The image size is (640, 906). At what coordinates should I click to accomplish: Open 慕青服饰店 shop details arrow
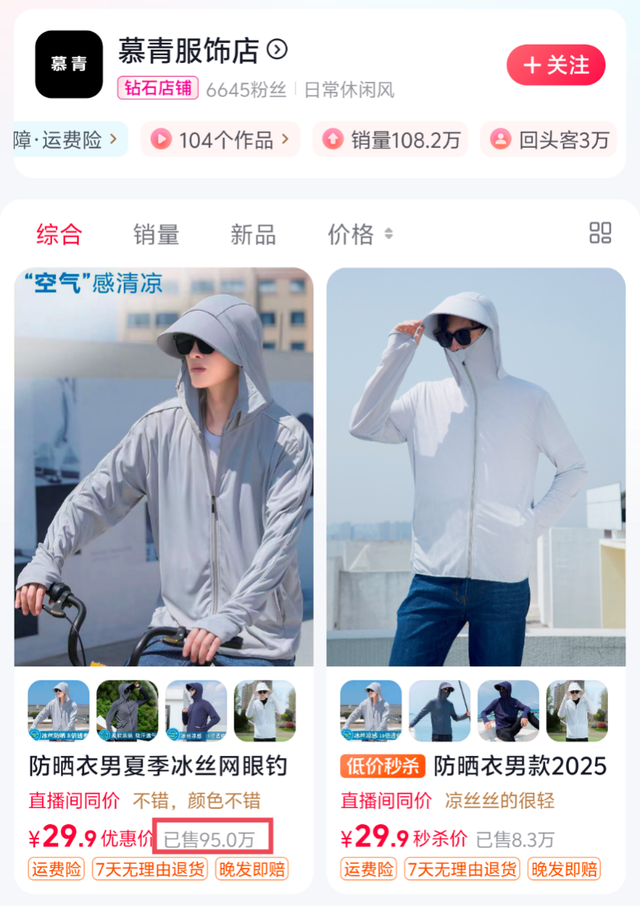278,50
